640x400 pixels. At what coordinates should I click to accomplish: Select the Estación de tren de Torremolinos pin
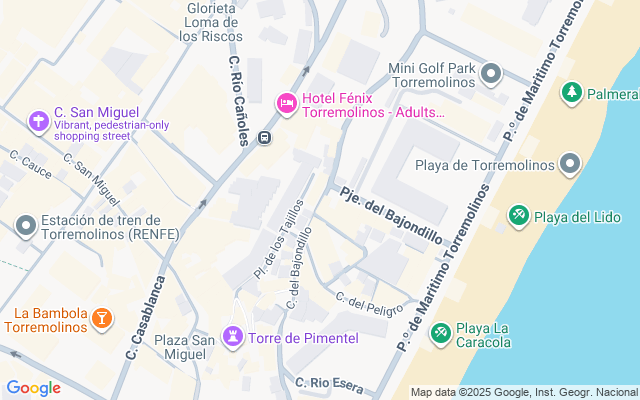pos(25,227)
